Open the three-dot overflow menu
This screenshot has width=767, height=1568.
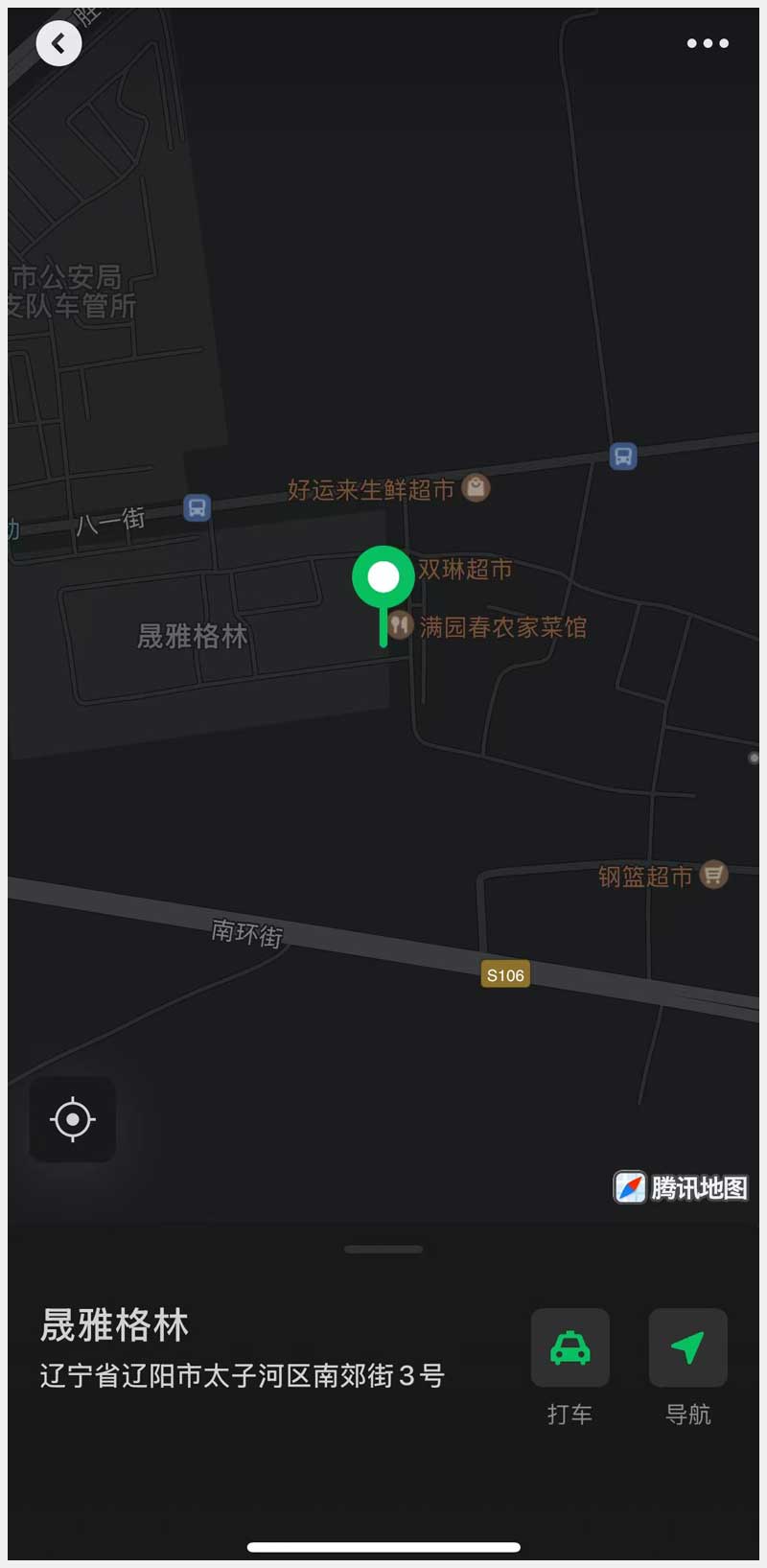708,43
